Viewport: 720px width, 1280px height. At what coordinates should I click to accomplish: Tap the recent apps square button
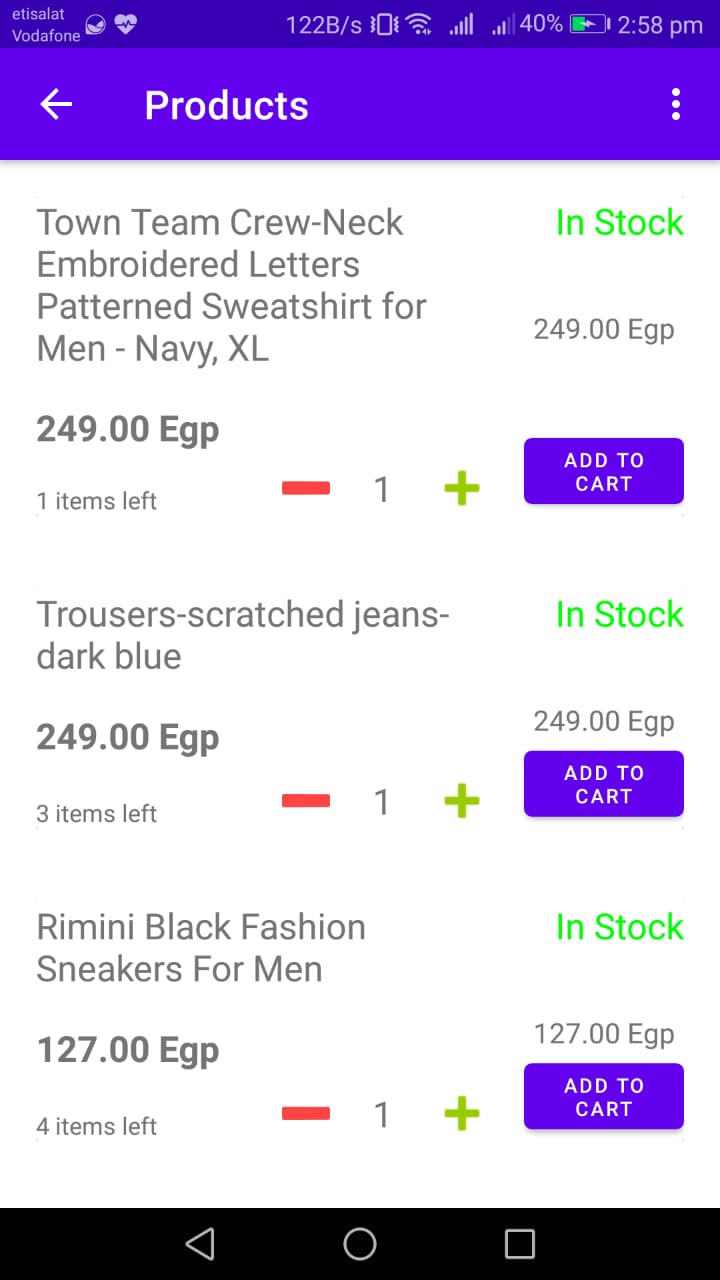point(519,1243)
